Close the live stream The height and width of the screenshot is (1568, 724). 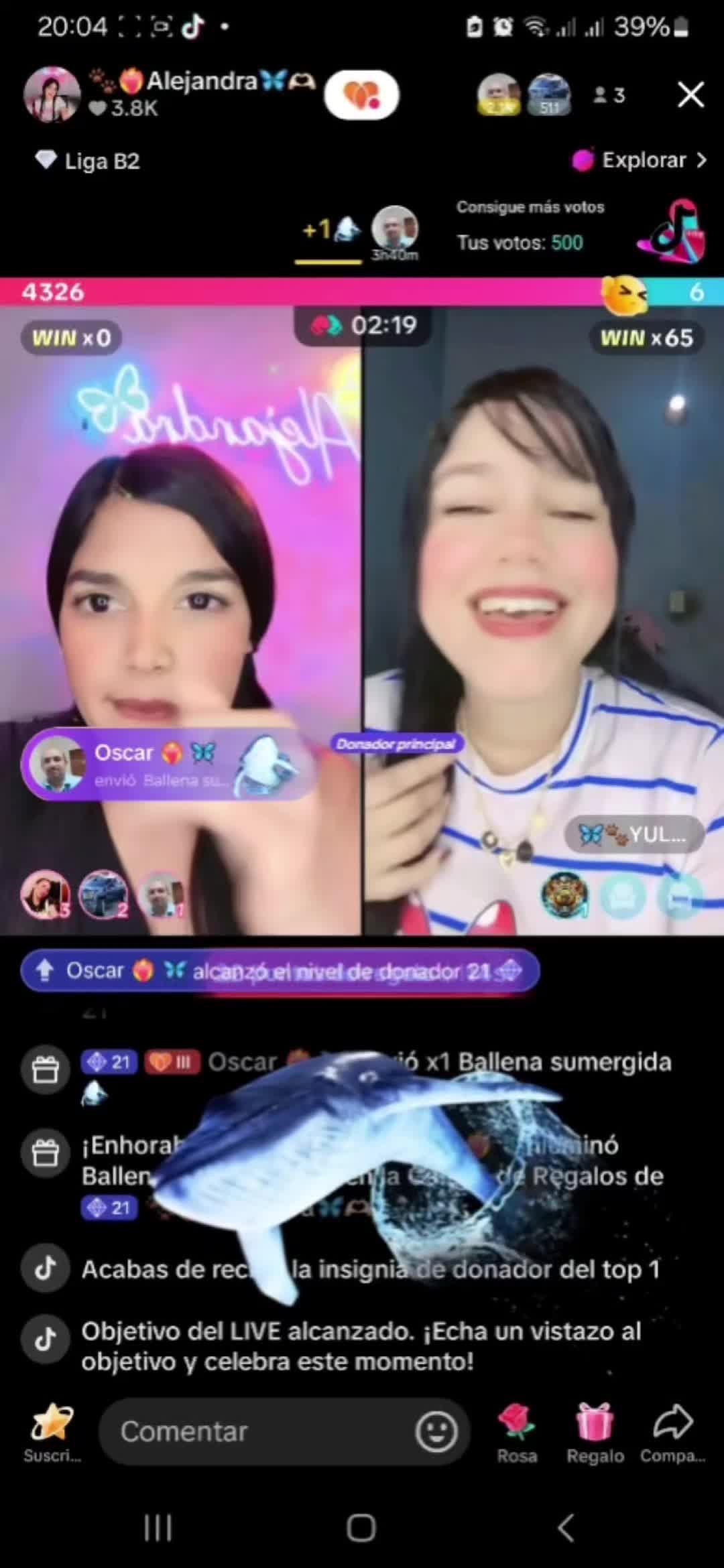[x=690, y=95]
